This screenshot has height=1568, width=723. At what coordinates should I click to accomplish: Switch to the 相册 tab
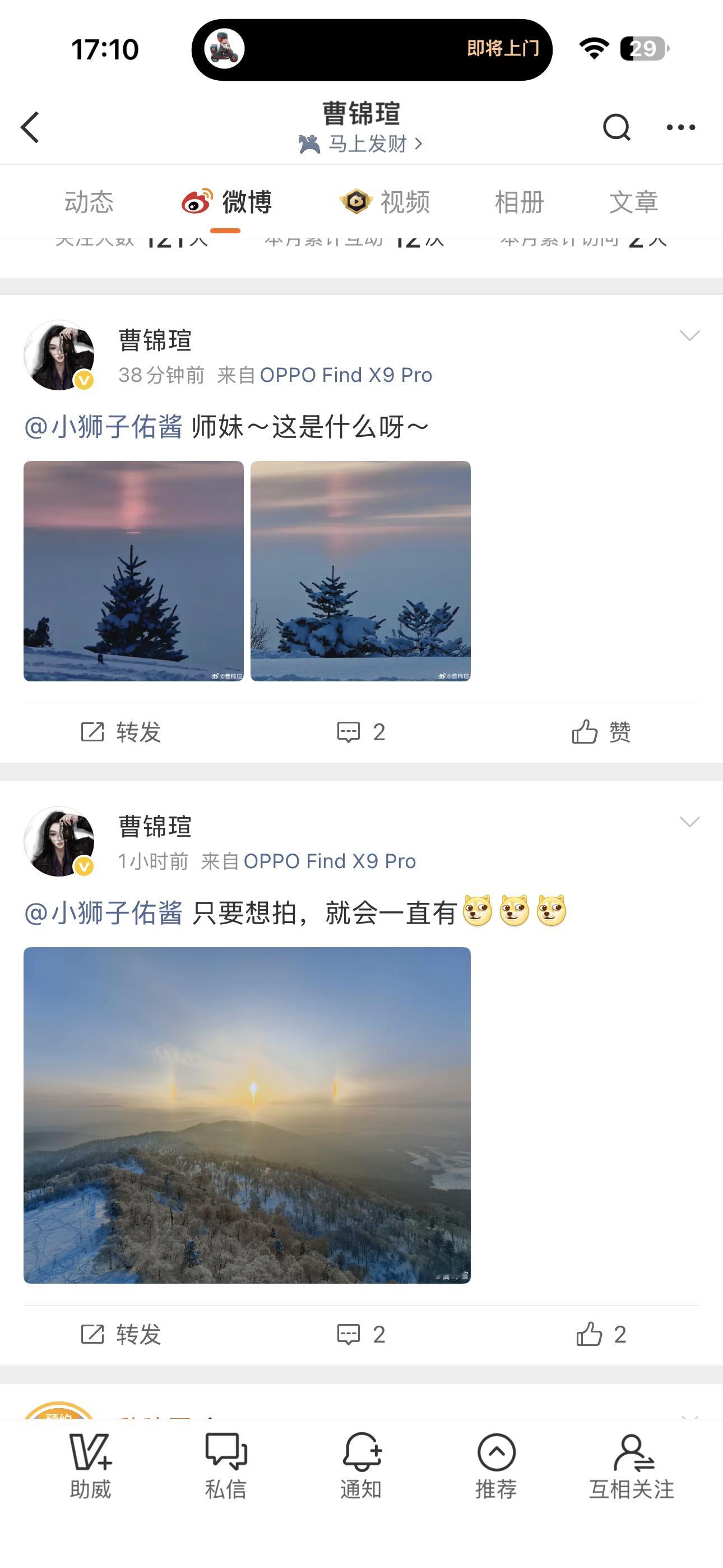(517, 201)
